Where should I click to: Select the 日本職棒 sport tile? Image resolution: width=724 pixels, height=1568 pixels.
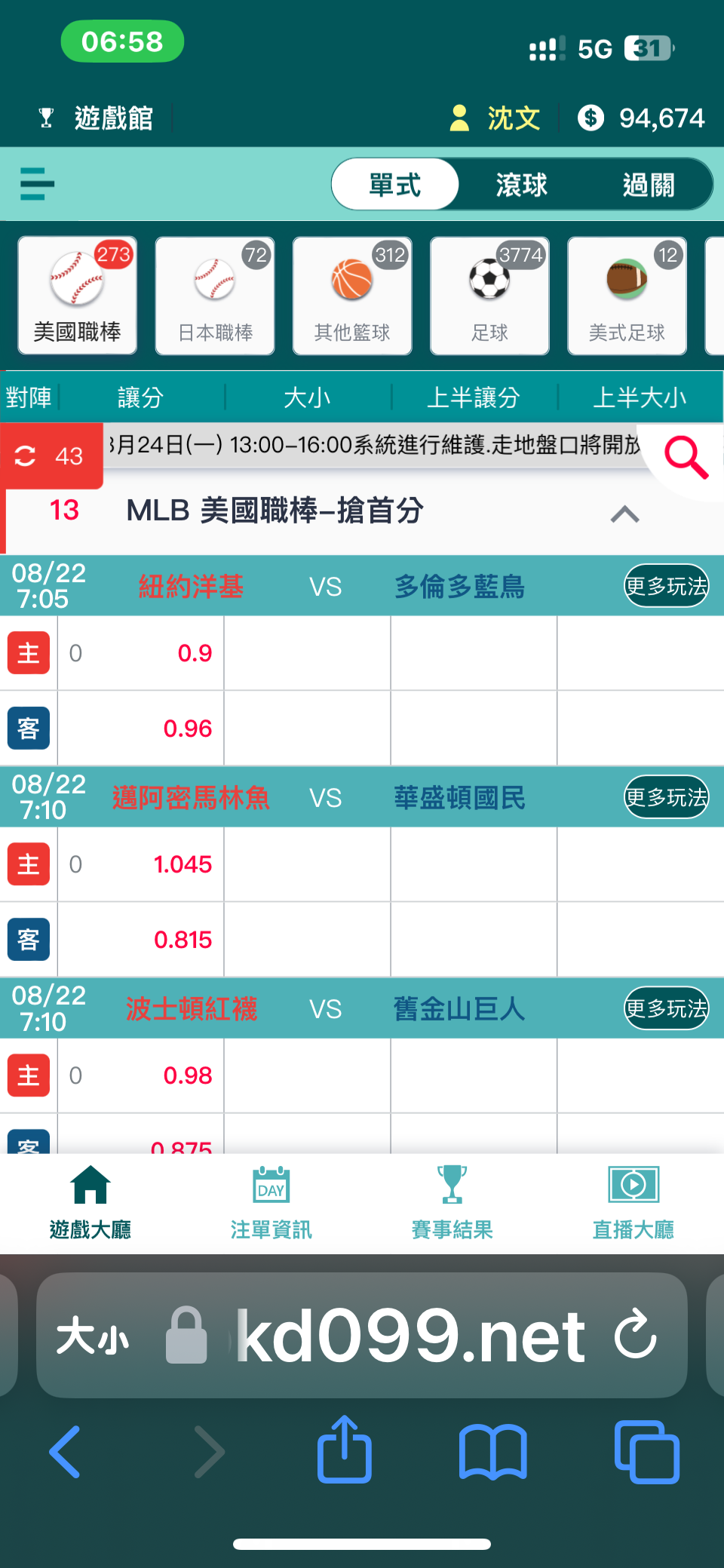coord(215,296)
